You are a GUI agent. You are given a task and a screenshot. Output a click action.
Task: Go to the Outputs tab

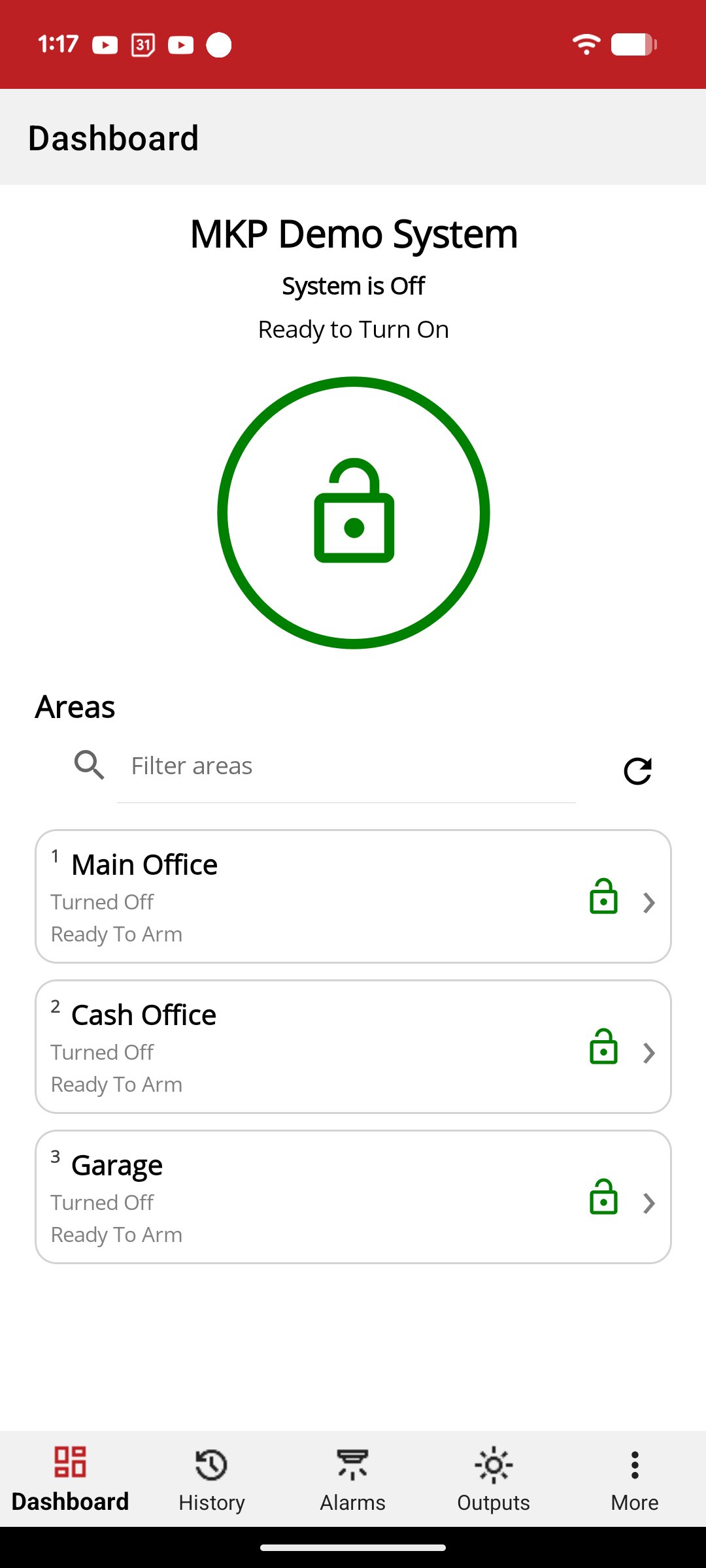pos(494,1480)
